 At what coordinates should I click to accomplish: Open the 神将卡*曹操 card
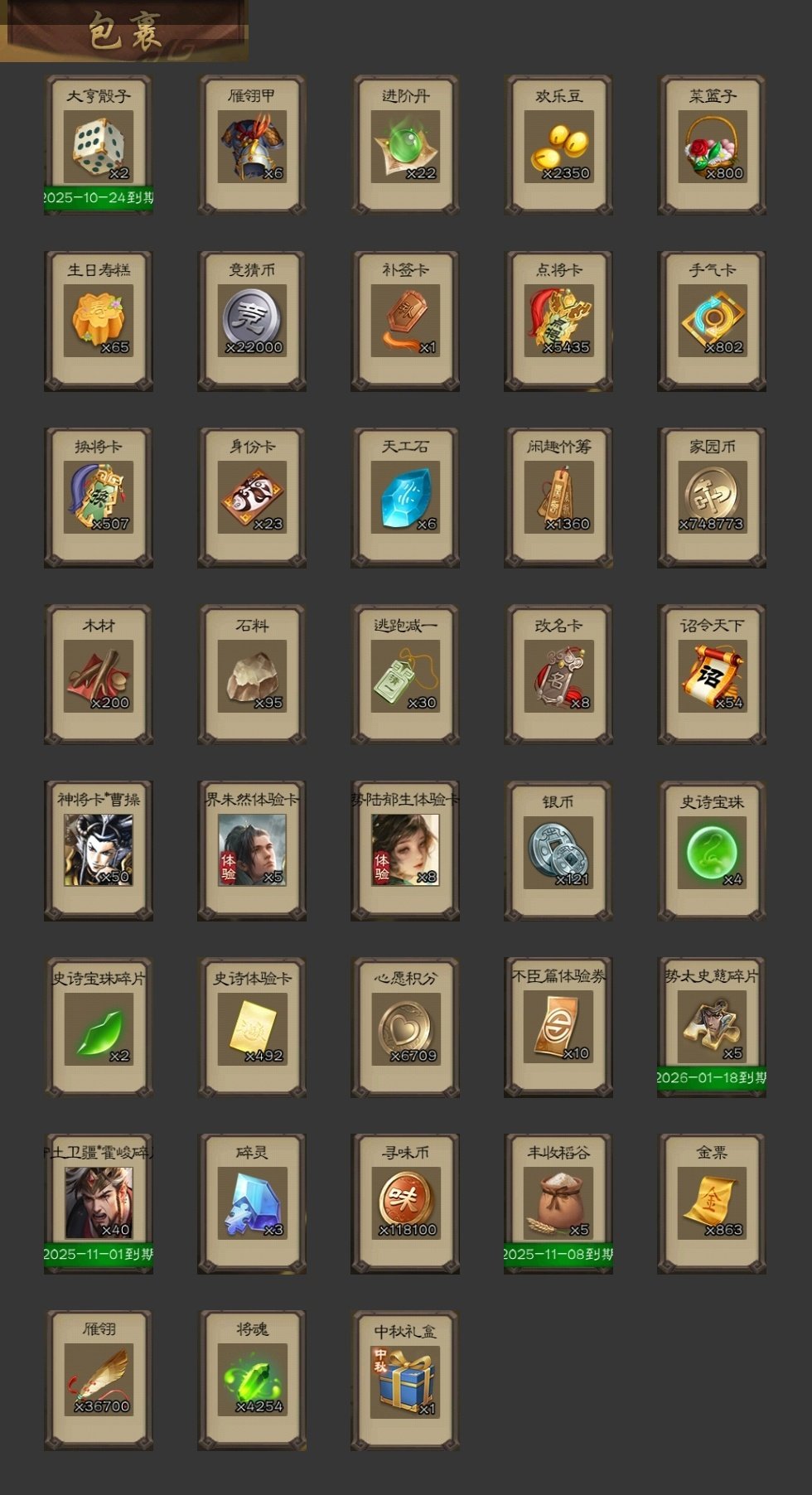point(98,851)
